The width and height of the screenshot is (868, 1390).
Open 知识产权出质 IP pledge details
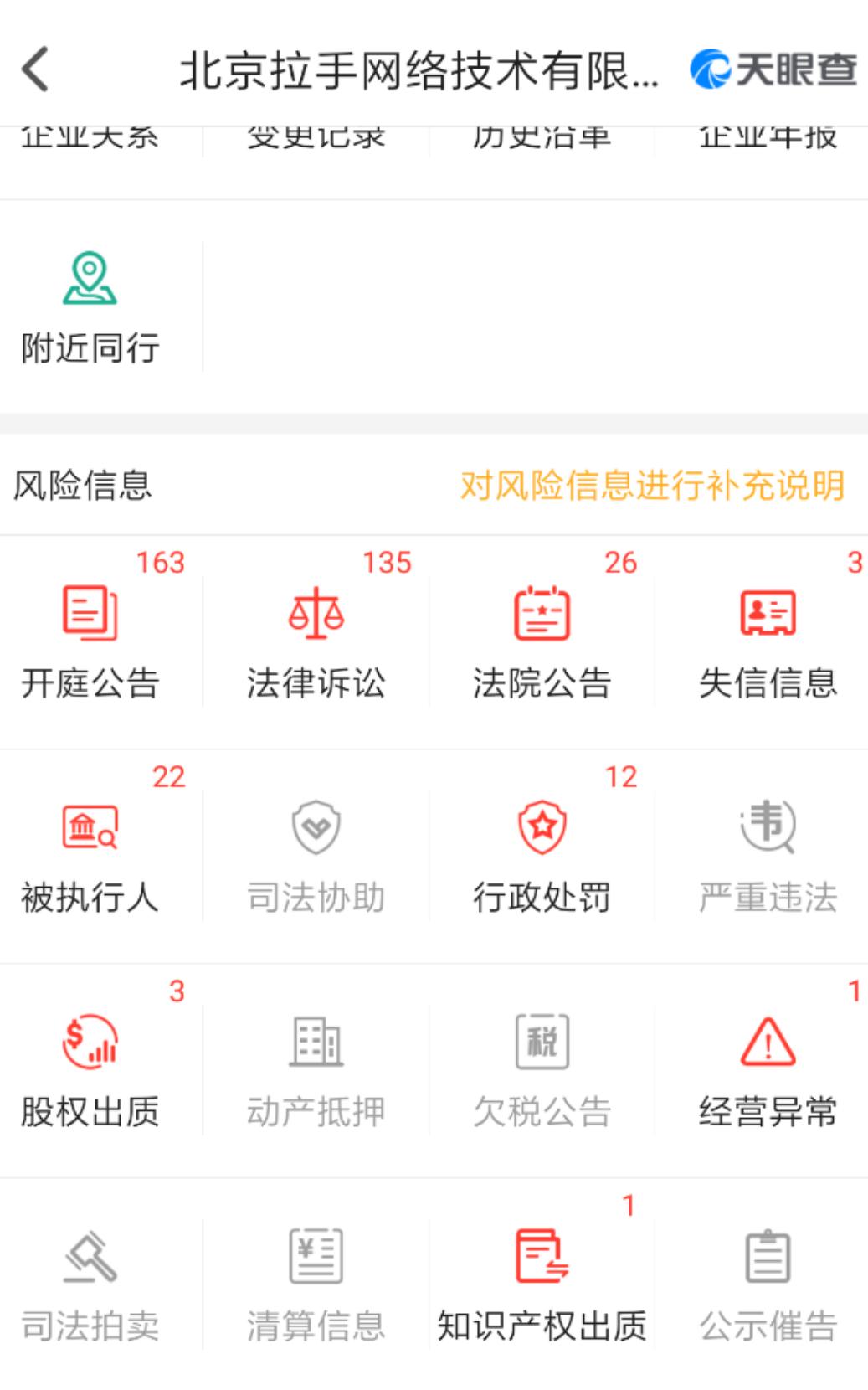tap(540, 1281)
